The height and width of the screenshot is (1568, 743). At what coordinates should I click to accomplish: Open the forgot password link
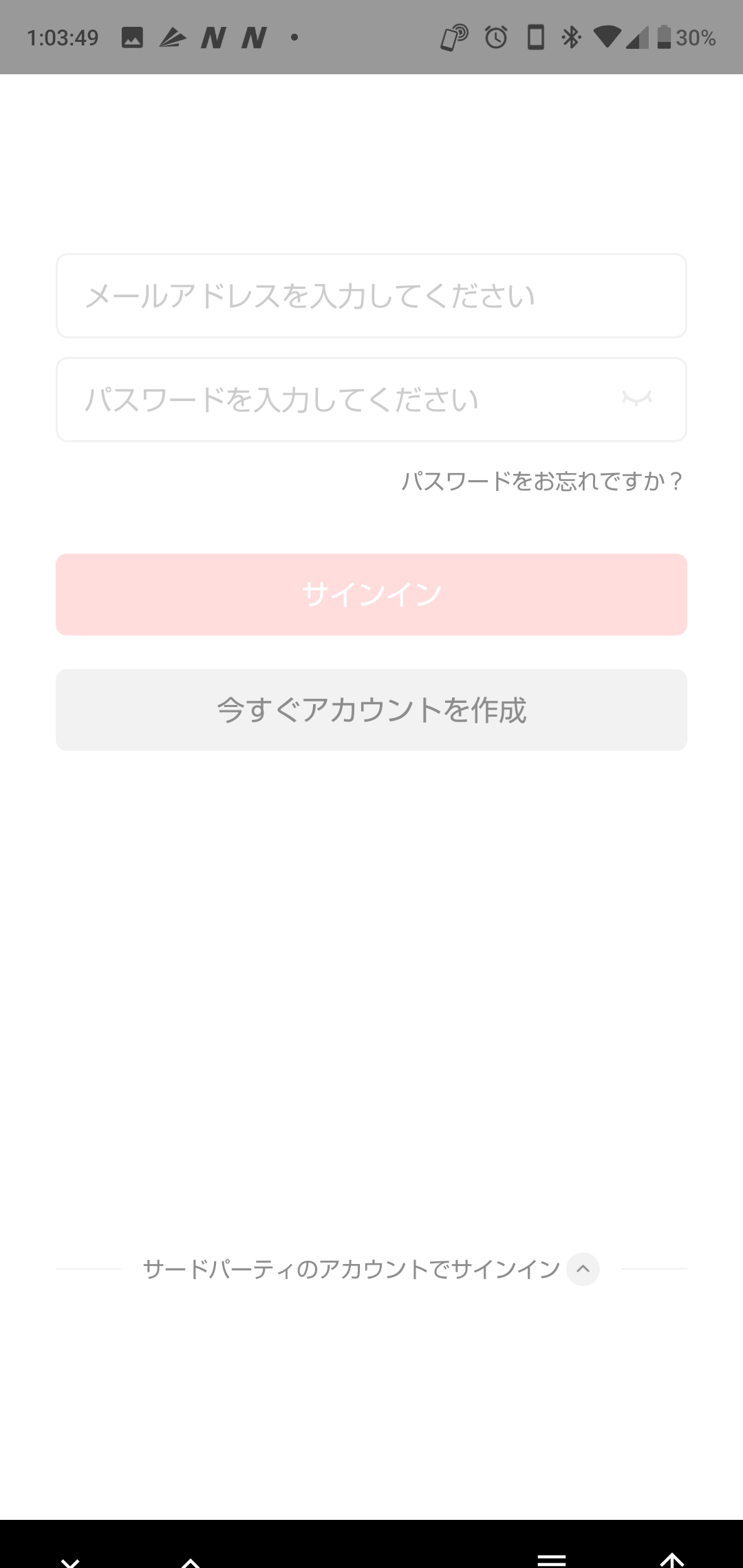click(542, 481)
